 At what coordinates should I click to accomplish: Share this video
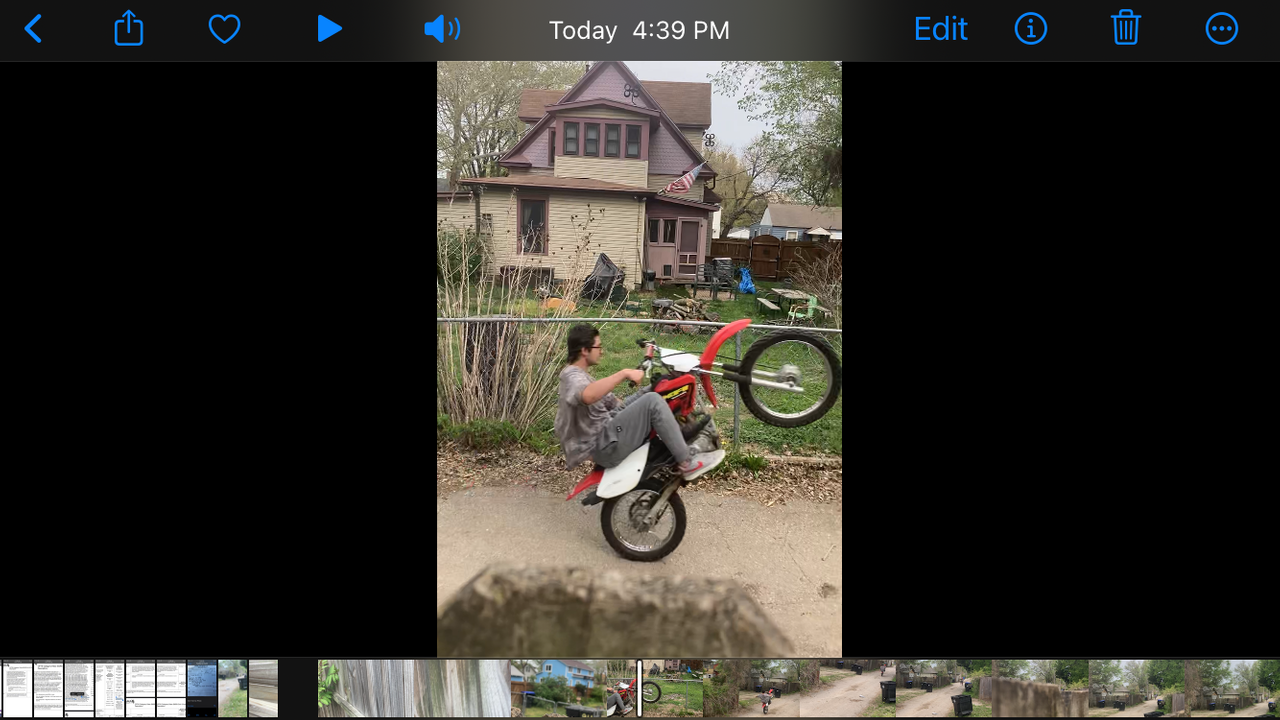(129, 29)
